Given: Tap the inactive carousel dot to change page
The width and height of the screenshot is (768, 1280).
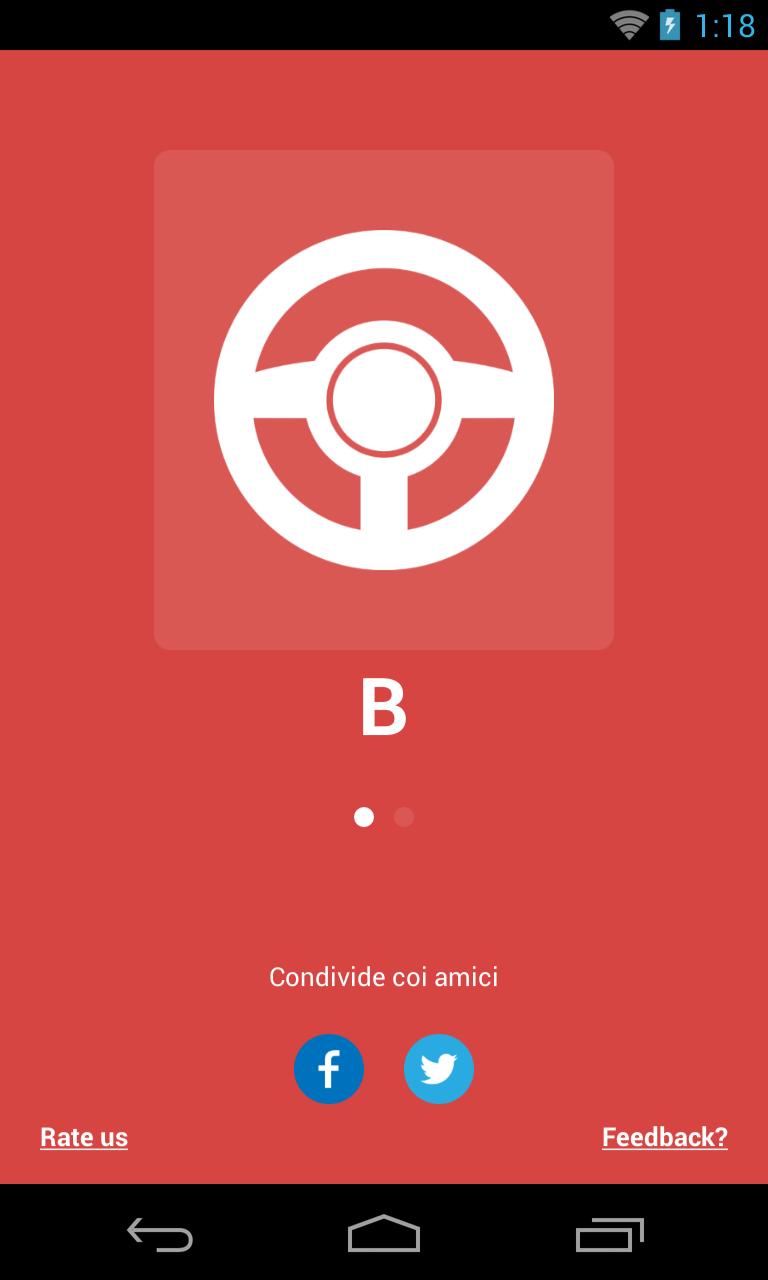Looking at the screenshot, I should pyautogui.click(x=404, y=817).
